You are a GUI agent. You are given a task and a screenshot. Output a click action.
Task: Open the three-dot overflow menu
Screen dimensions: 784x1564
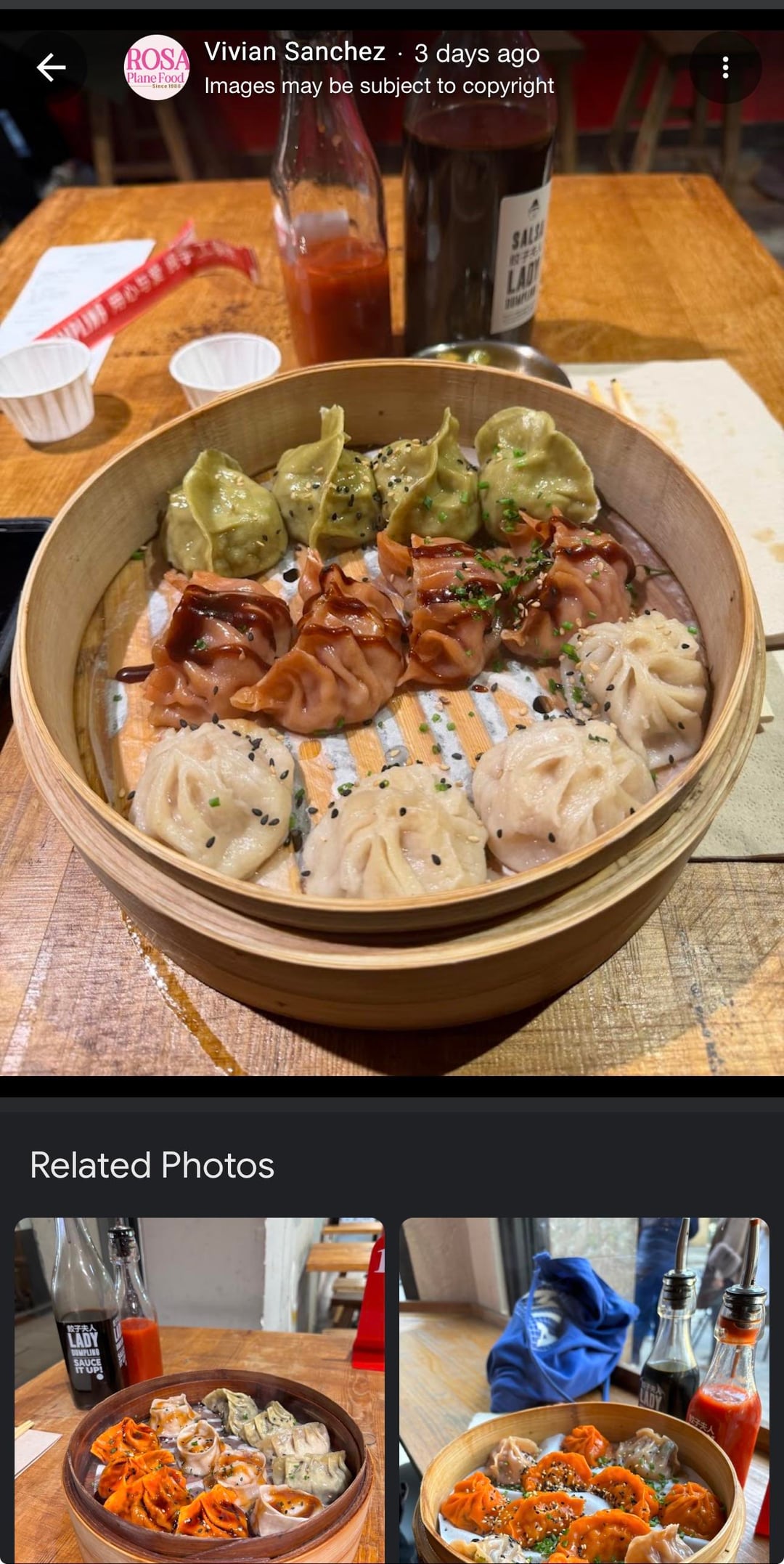click(725, 68)
